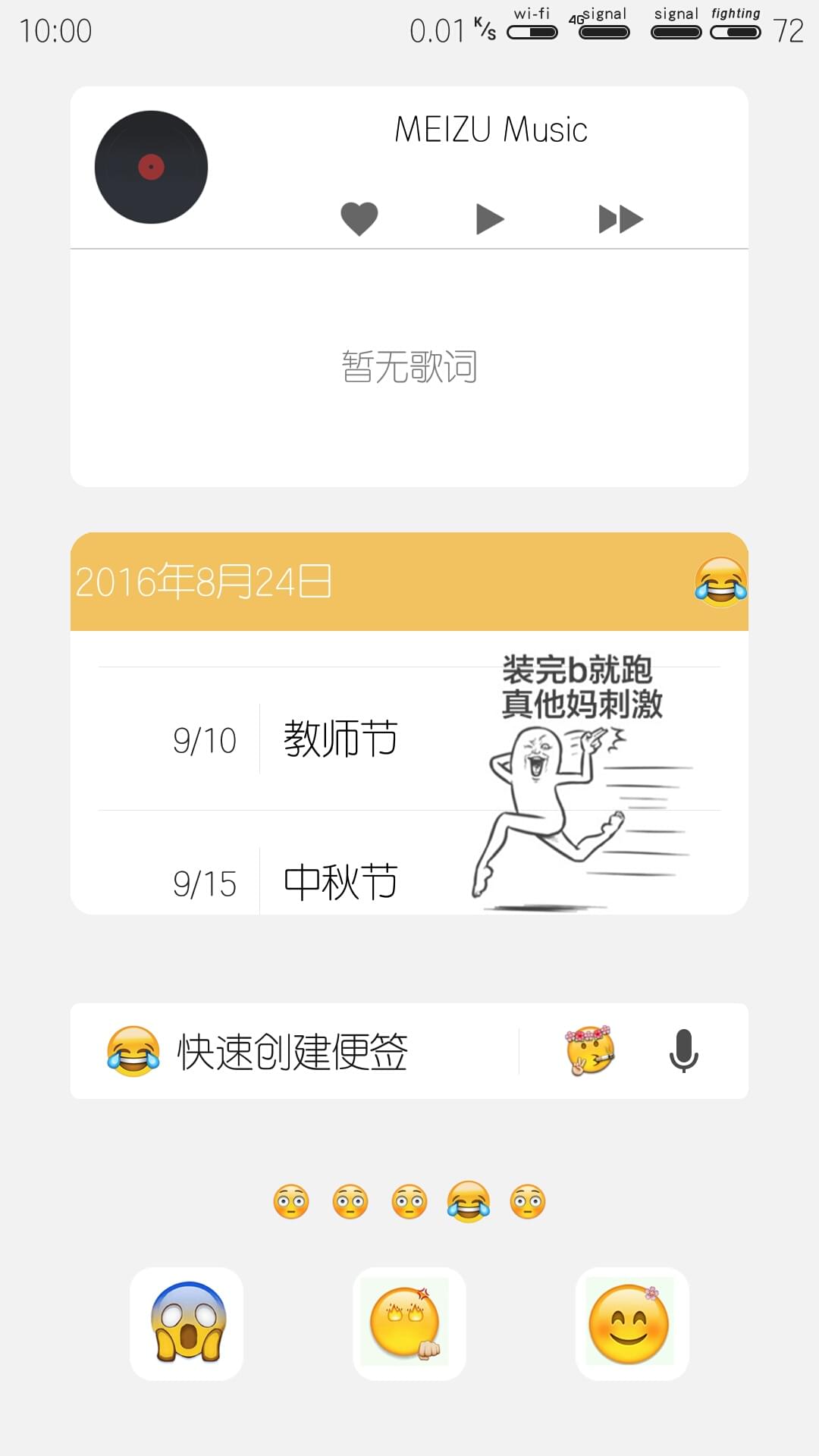Viewport: 819px width, 1456px height.
Task: Play music in the MEIZU Music widget
Action: tap(490, 219)
